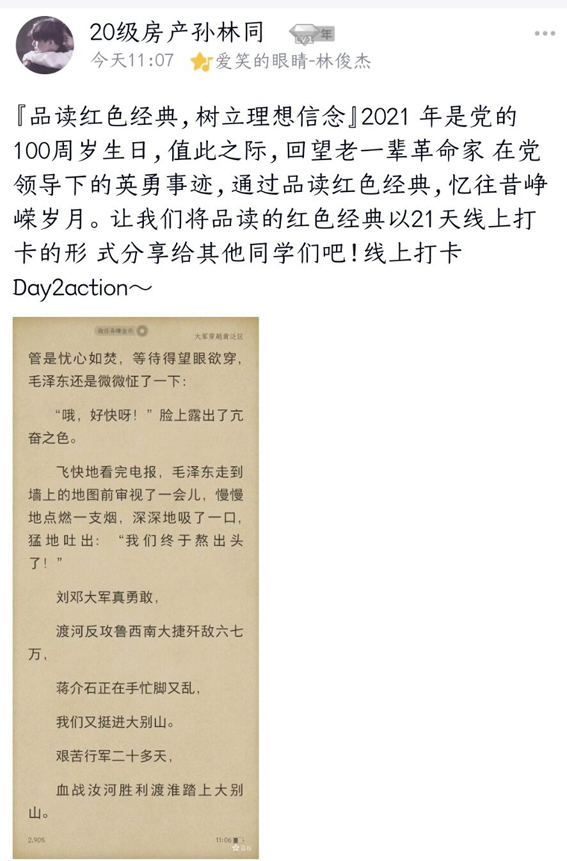This screenshot has width=567, height=861.
Task: Tap the LV1 年 membership badge
Action: pos(312,35)
